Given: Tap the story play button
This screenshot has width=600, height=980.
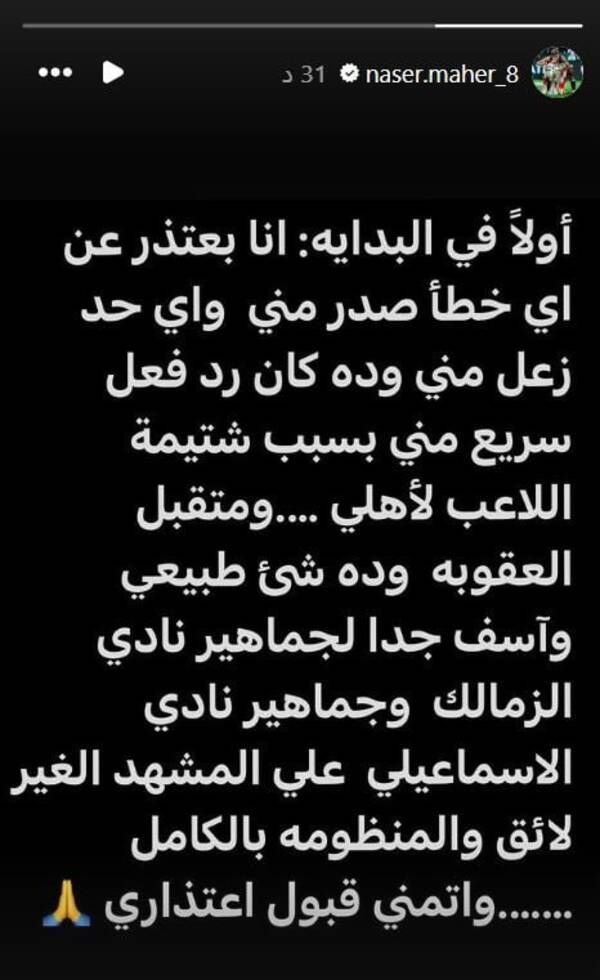Looking at the screenshot, I should [x=113, y=73].
